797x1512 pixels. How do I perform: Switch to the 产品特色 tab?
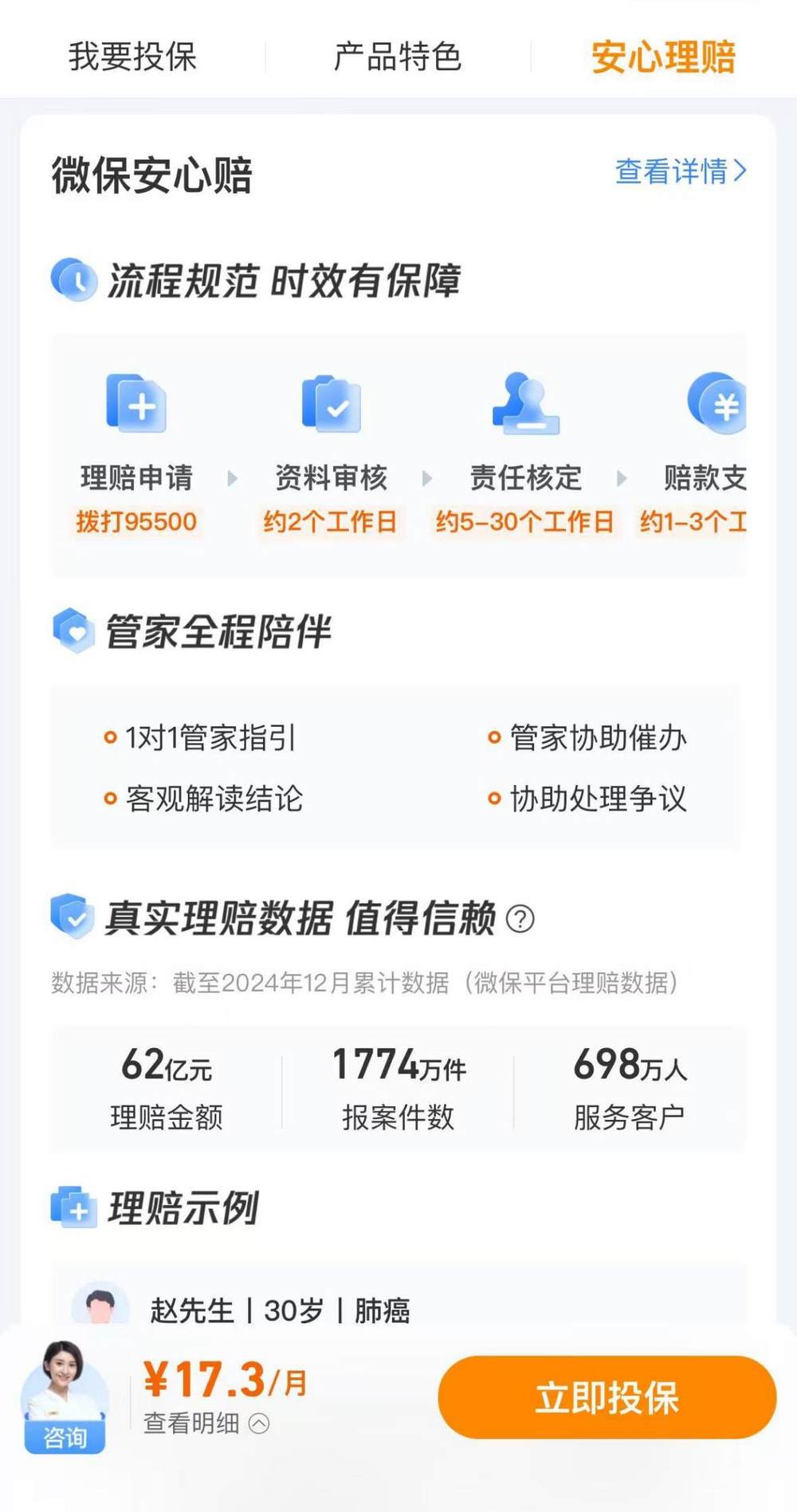pos(398,57)
